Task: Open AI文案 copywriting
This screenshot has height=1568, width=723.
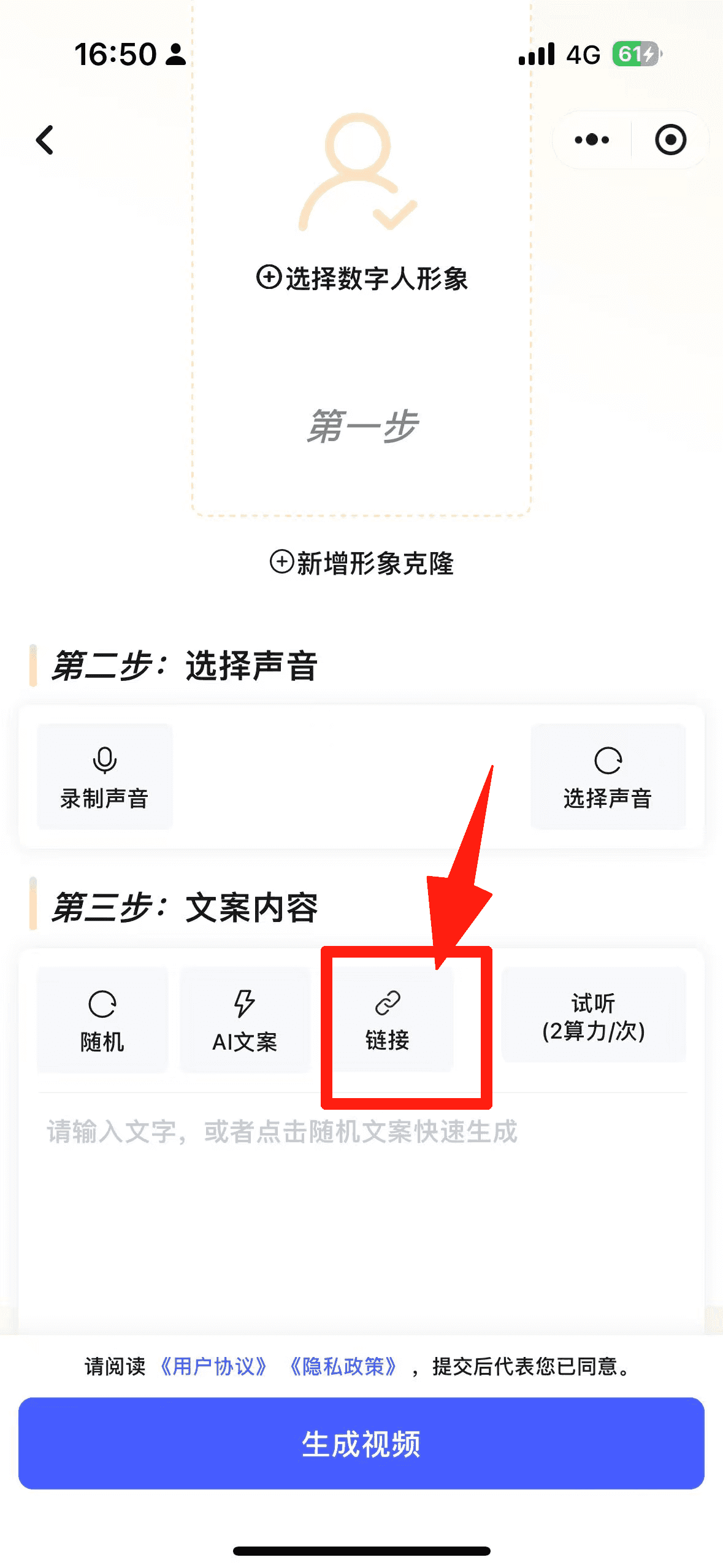Action: (x=245, y=1020)
